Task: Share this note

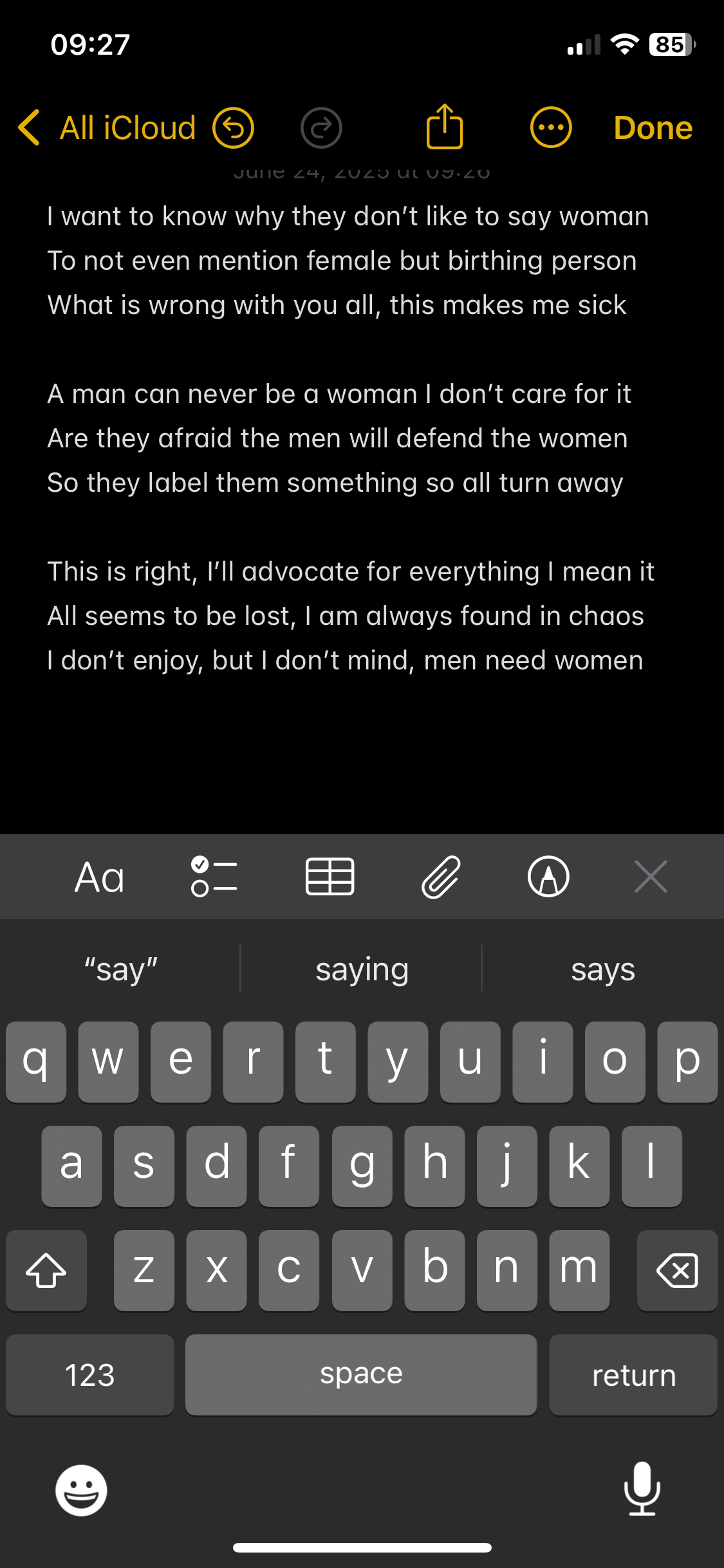Action: (445, 126)
